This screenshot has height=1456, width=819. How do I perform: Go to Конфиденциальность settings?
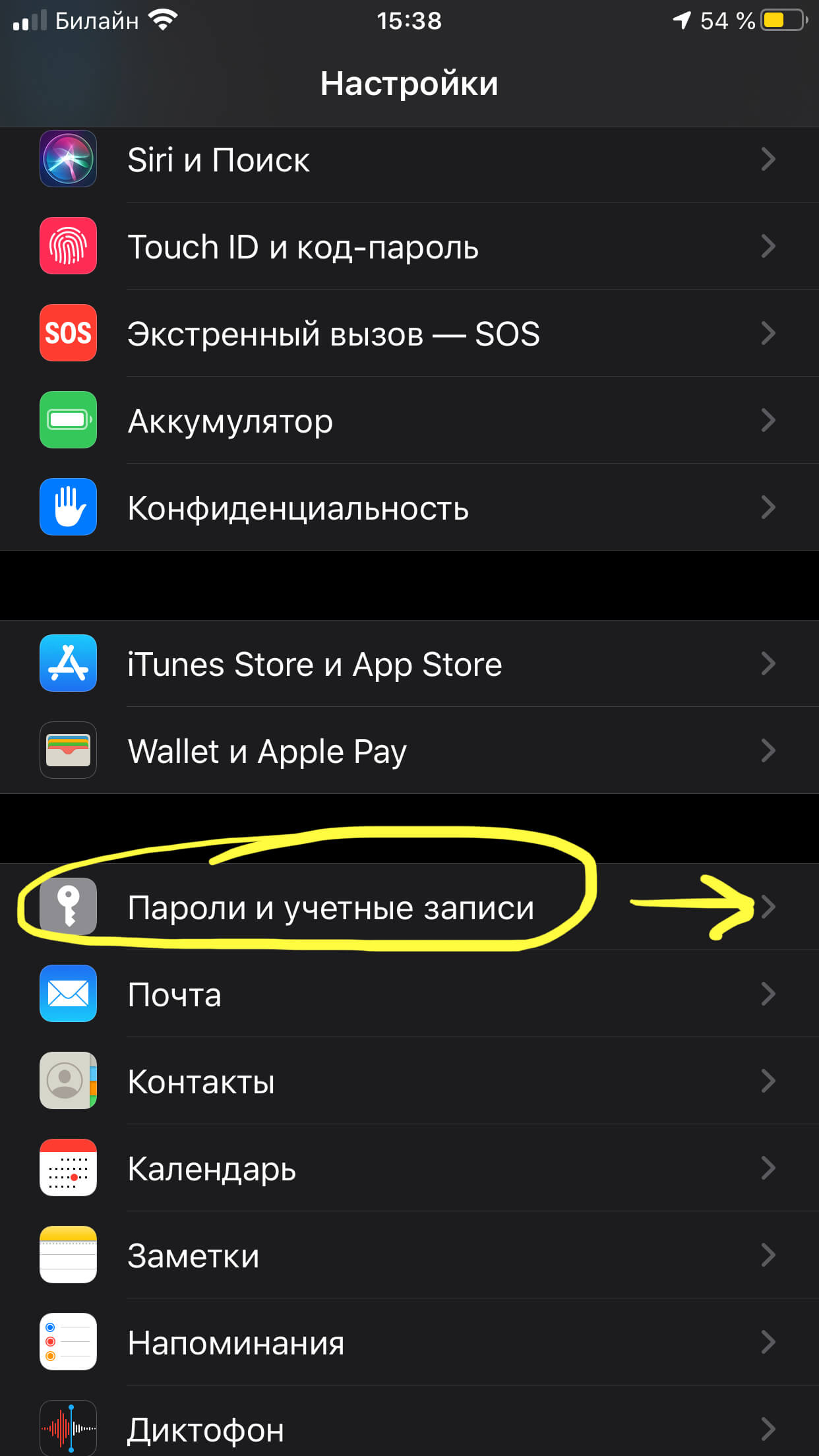click(x=409, y=508)
